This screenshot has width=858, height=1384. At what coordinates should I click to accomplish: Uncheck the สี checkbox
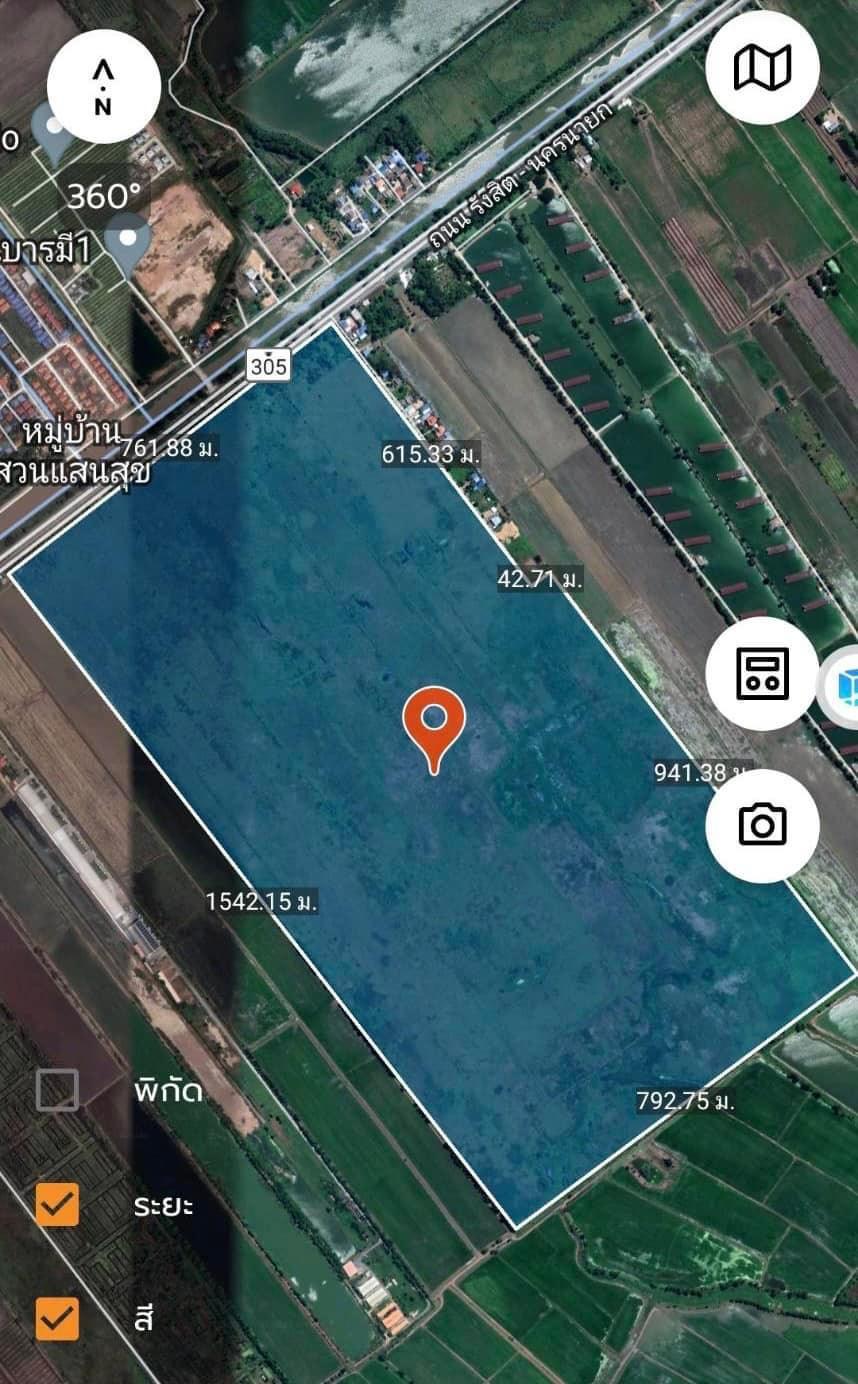(57, 1318)
